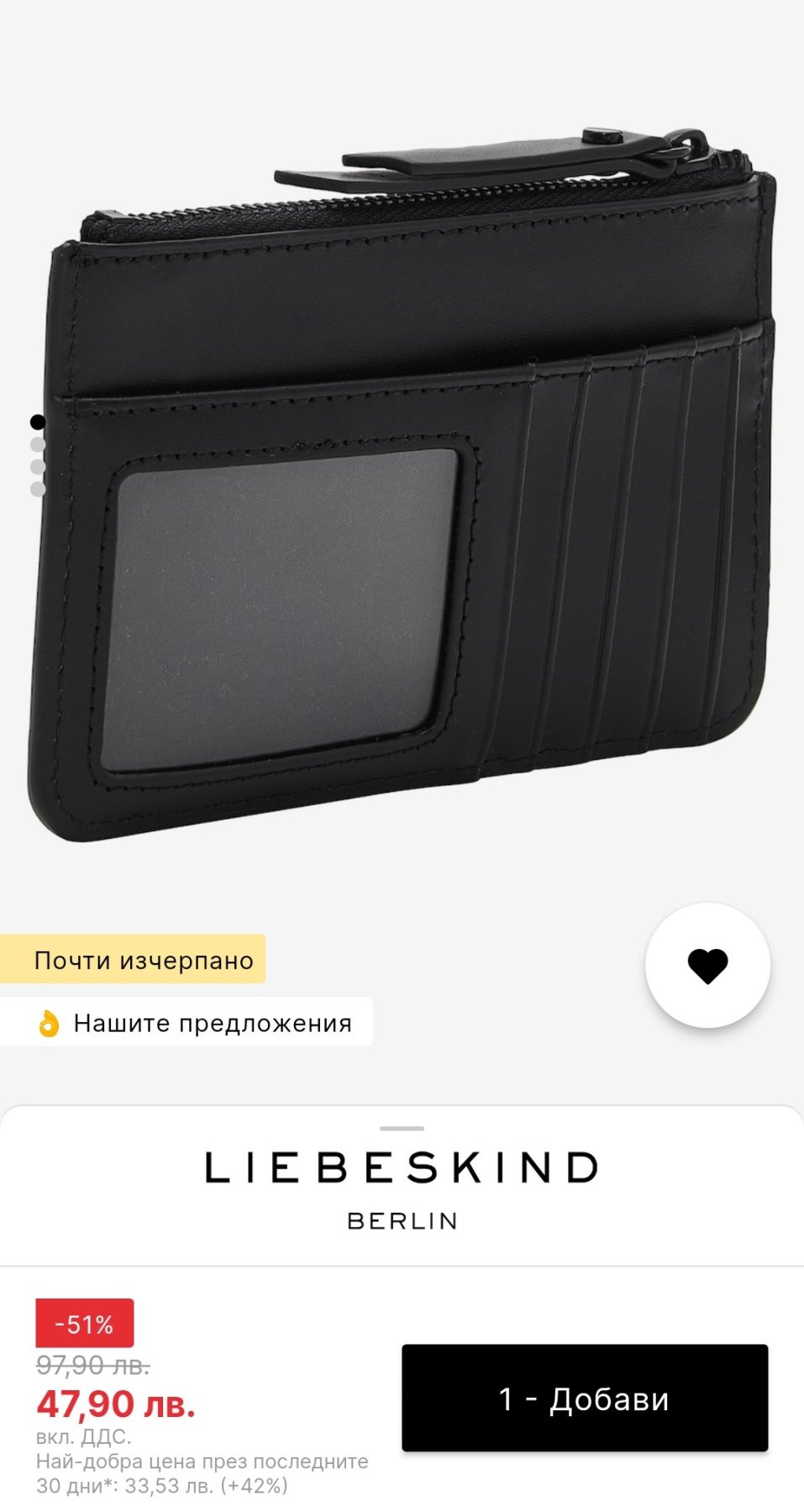
Task: Expand the product details sheet handle
Action: pyautogui.click(x=402, y=1128)
